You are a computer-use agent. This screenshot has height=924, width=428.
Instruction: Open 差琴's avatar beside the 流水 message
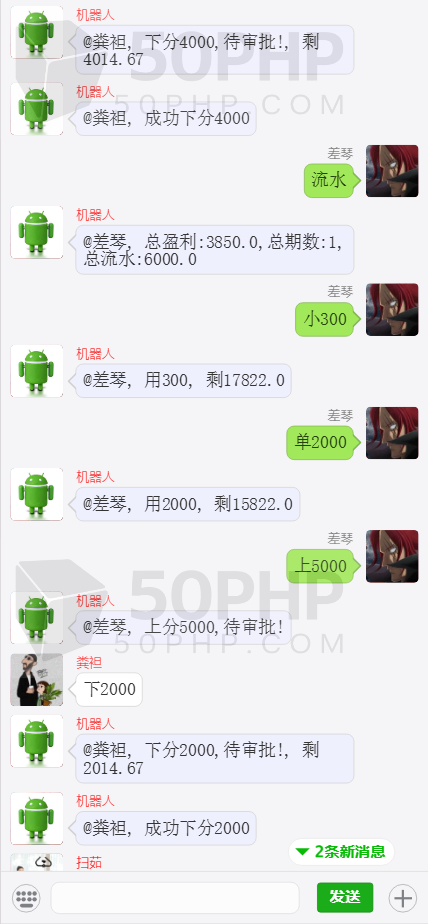(392, 171)
